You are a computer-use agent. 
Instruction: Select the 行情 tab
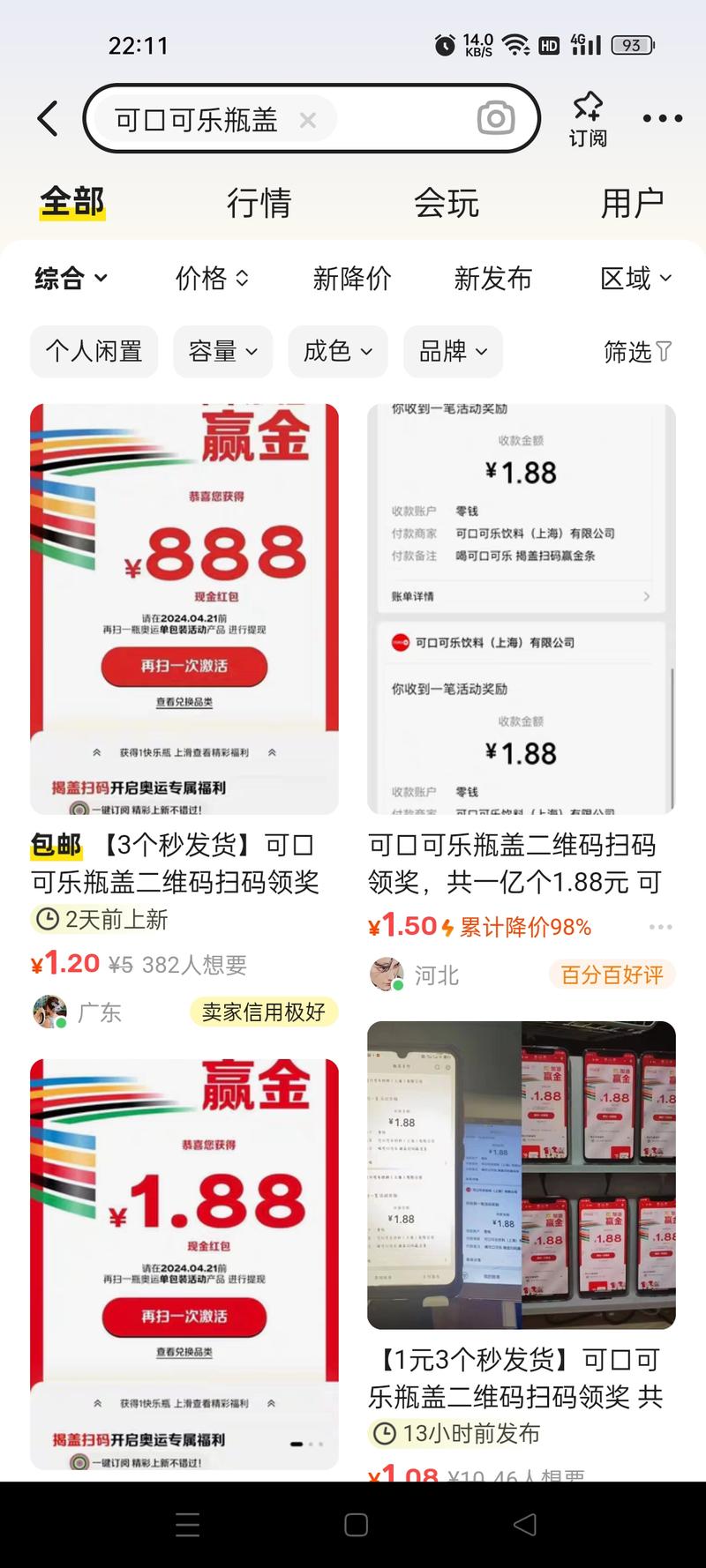260,203
